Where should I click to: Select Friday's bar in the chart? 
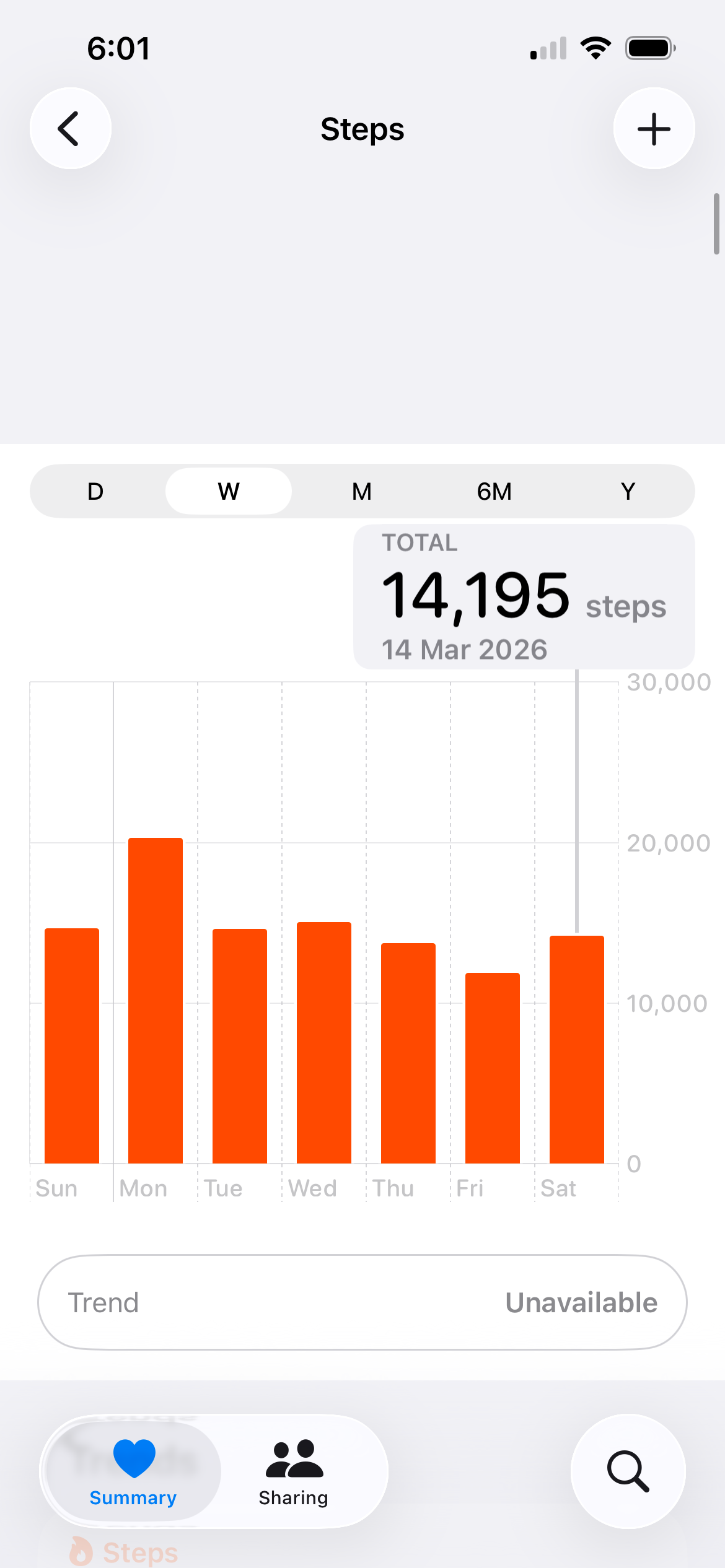point(493,1068)
